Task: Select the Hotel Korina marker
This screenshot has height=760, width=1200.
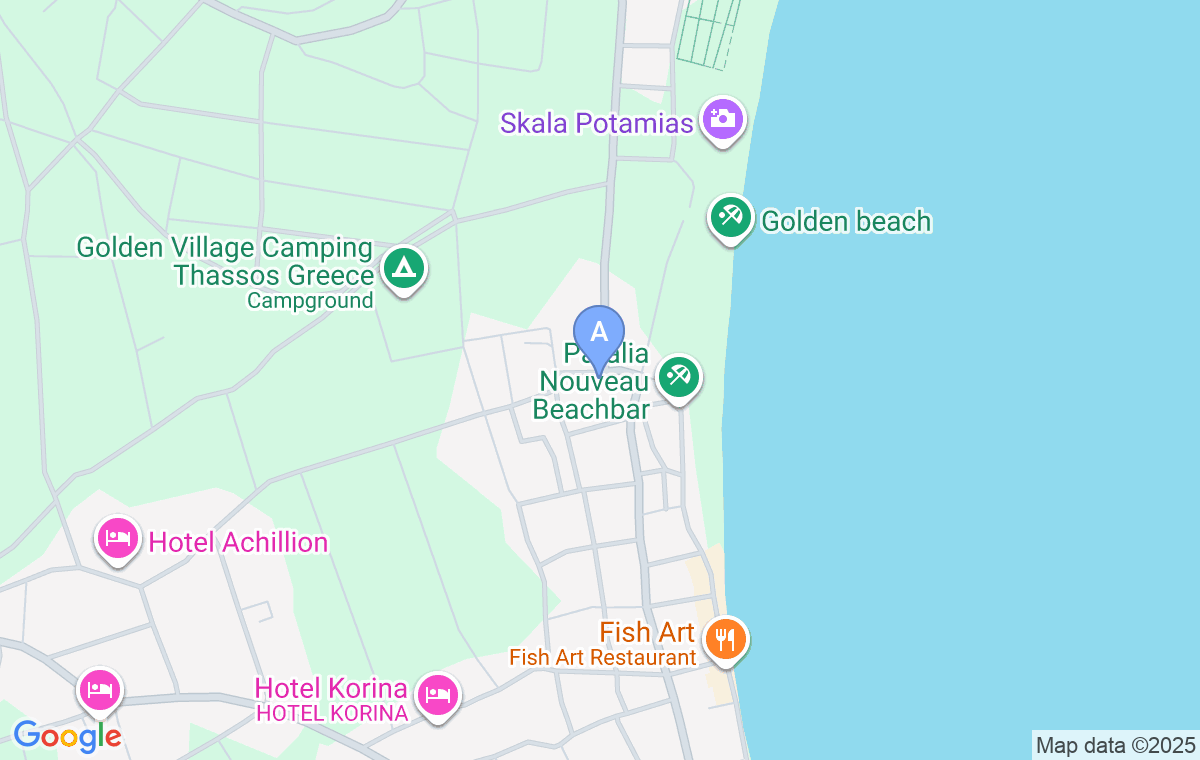Action: pos(437,694)
